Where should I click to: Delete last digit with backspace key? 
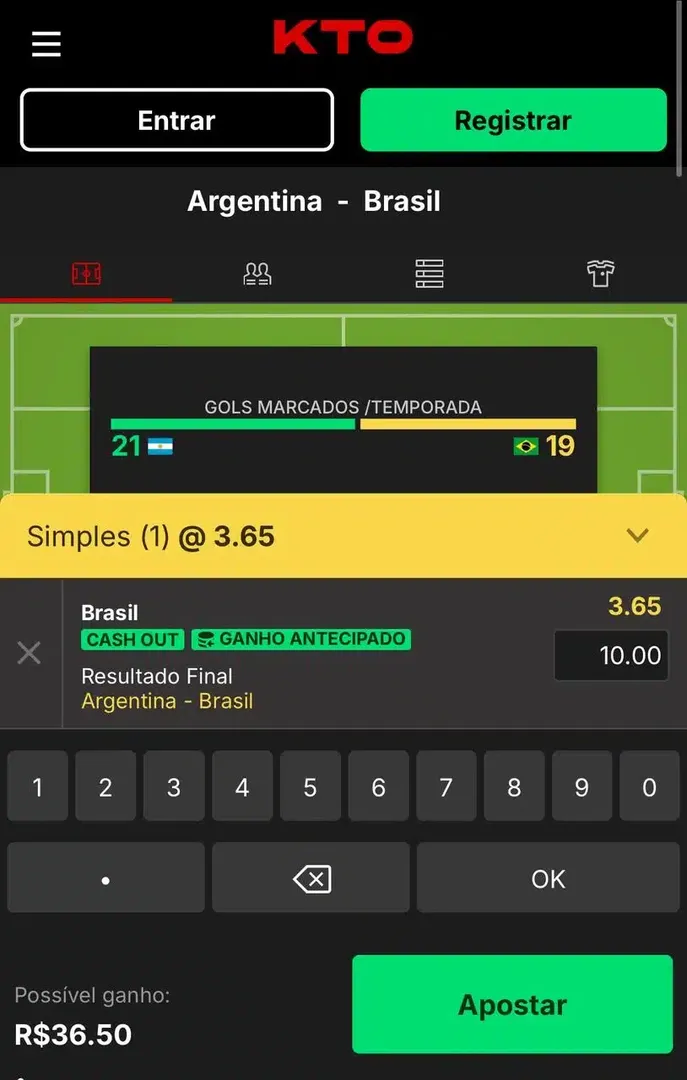tap(311, 879)
